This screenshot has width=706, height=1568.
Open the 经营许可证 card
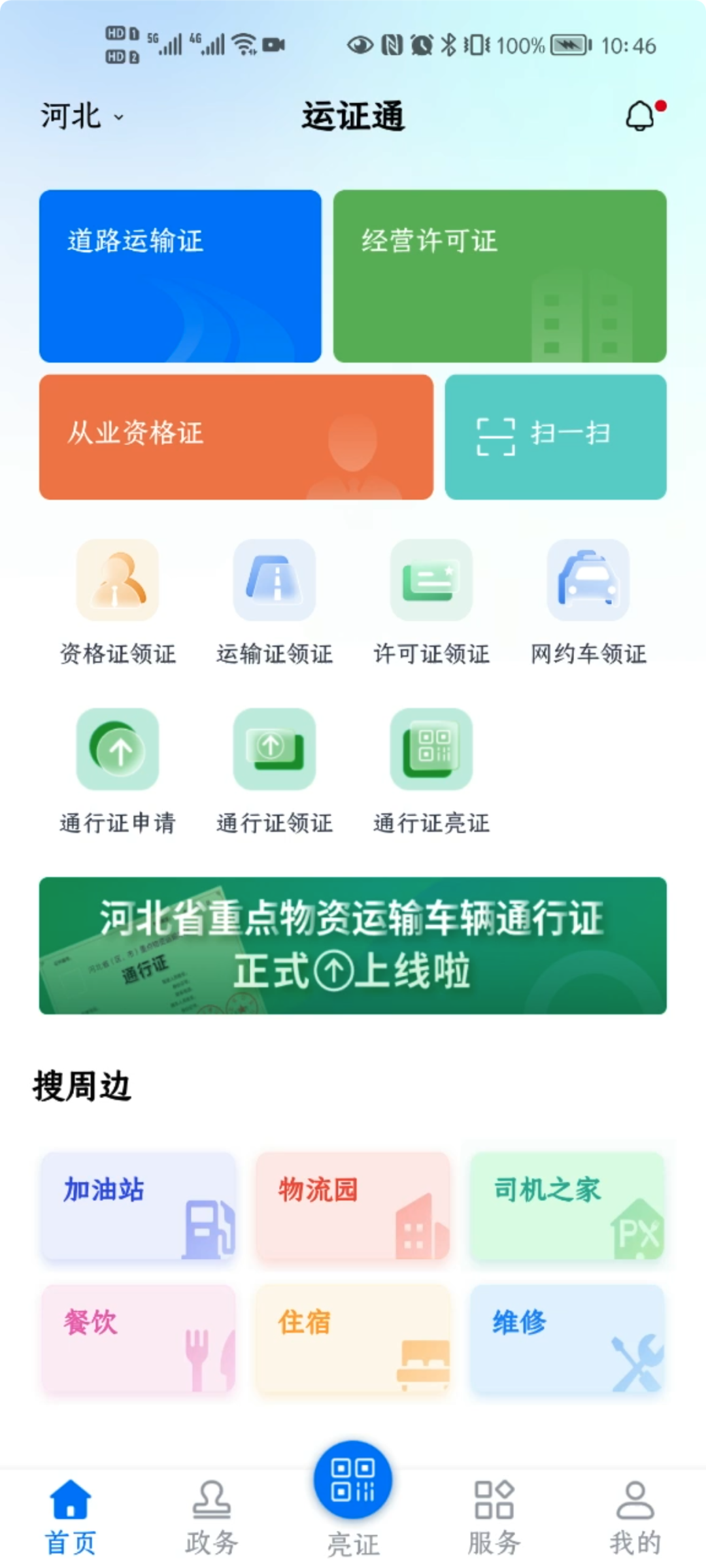[499, 276]
